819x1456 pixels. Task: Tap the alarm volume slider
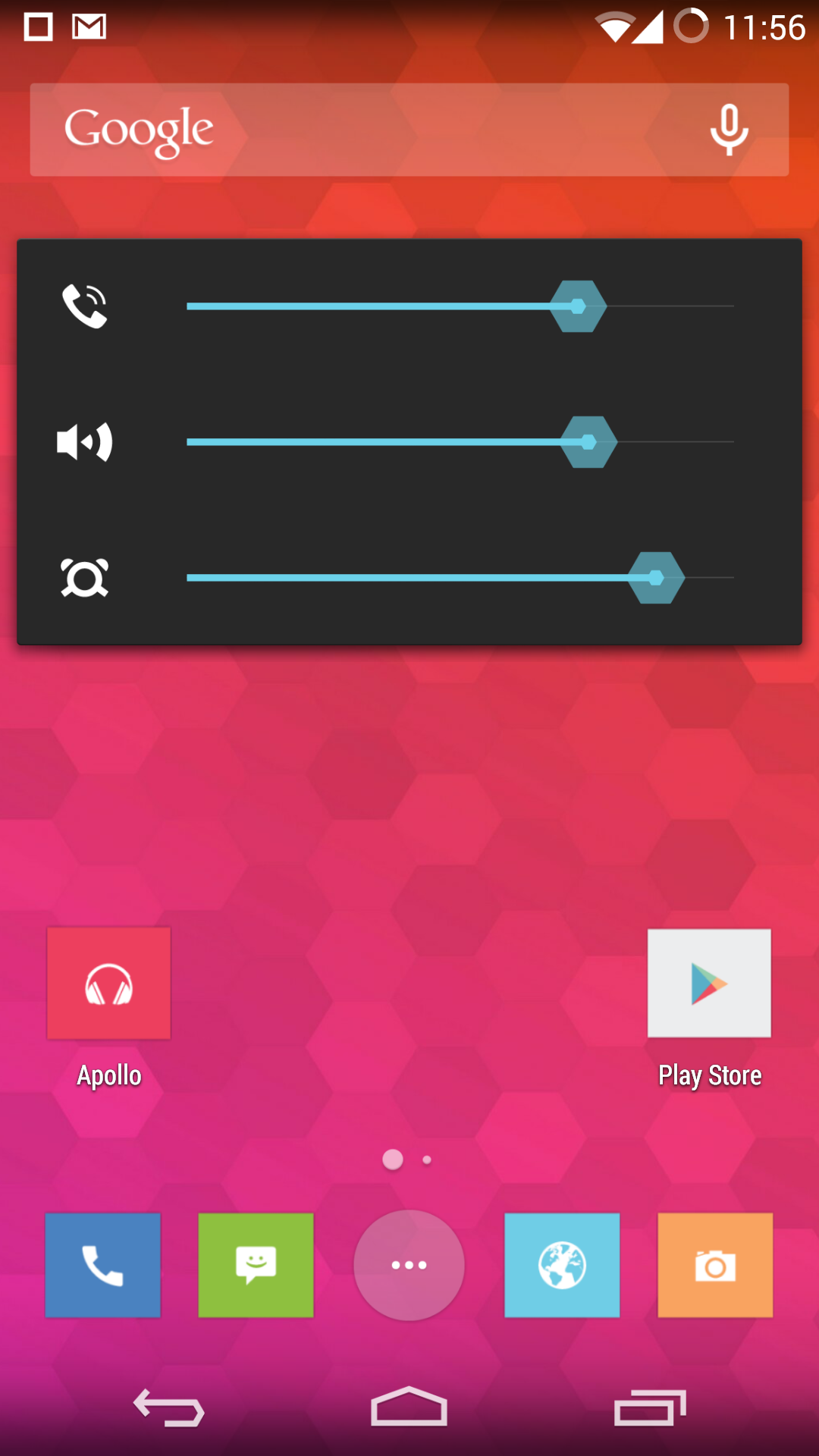[460, 578]
